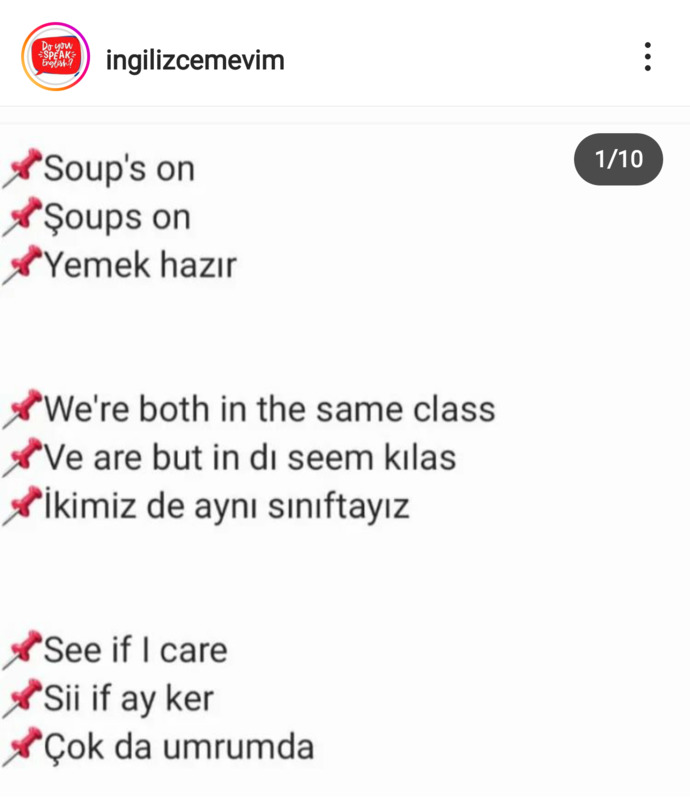
Task: Open the ingilizcemevim username link
Action: click(195, 60)
